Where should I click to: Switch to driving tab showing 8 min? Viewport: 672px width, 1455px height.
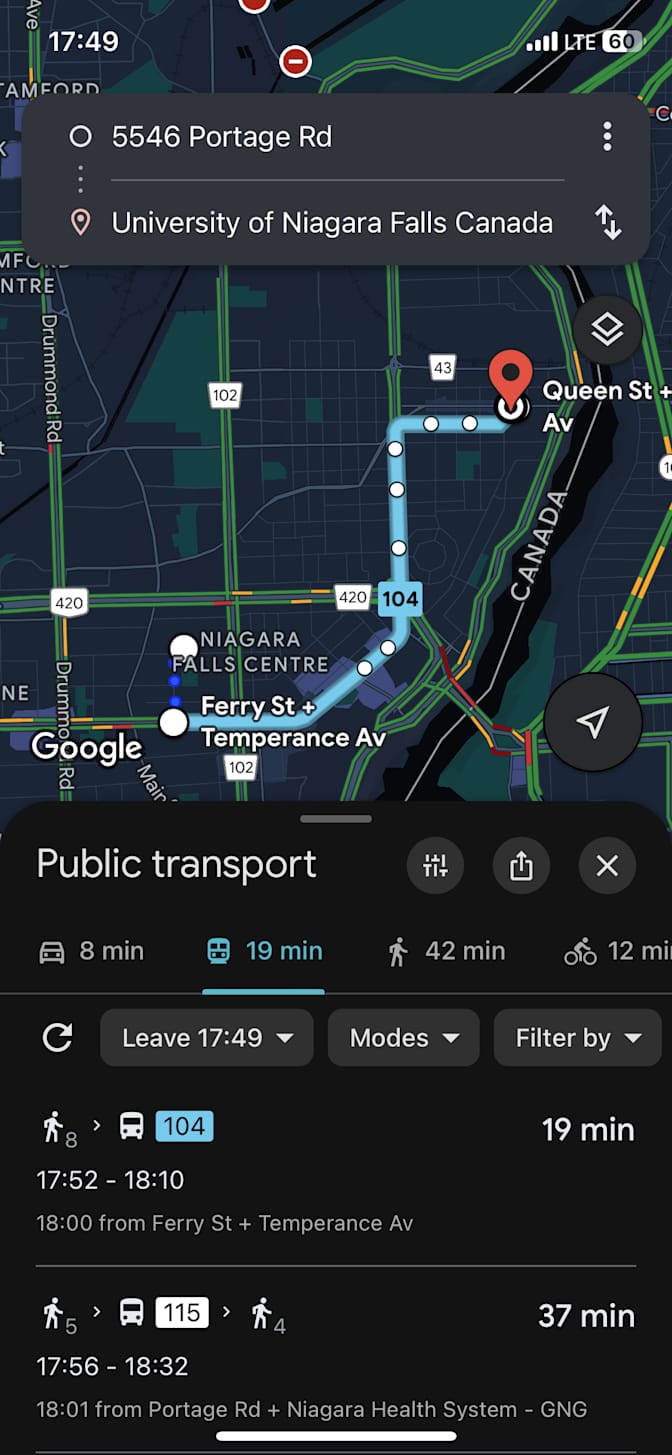[x=92, y=951]
